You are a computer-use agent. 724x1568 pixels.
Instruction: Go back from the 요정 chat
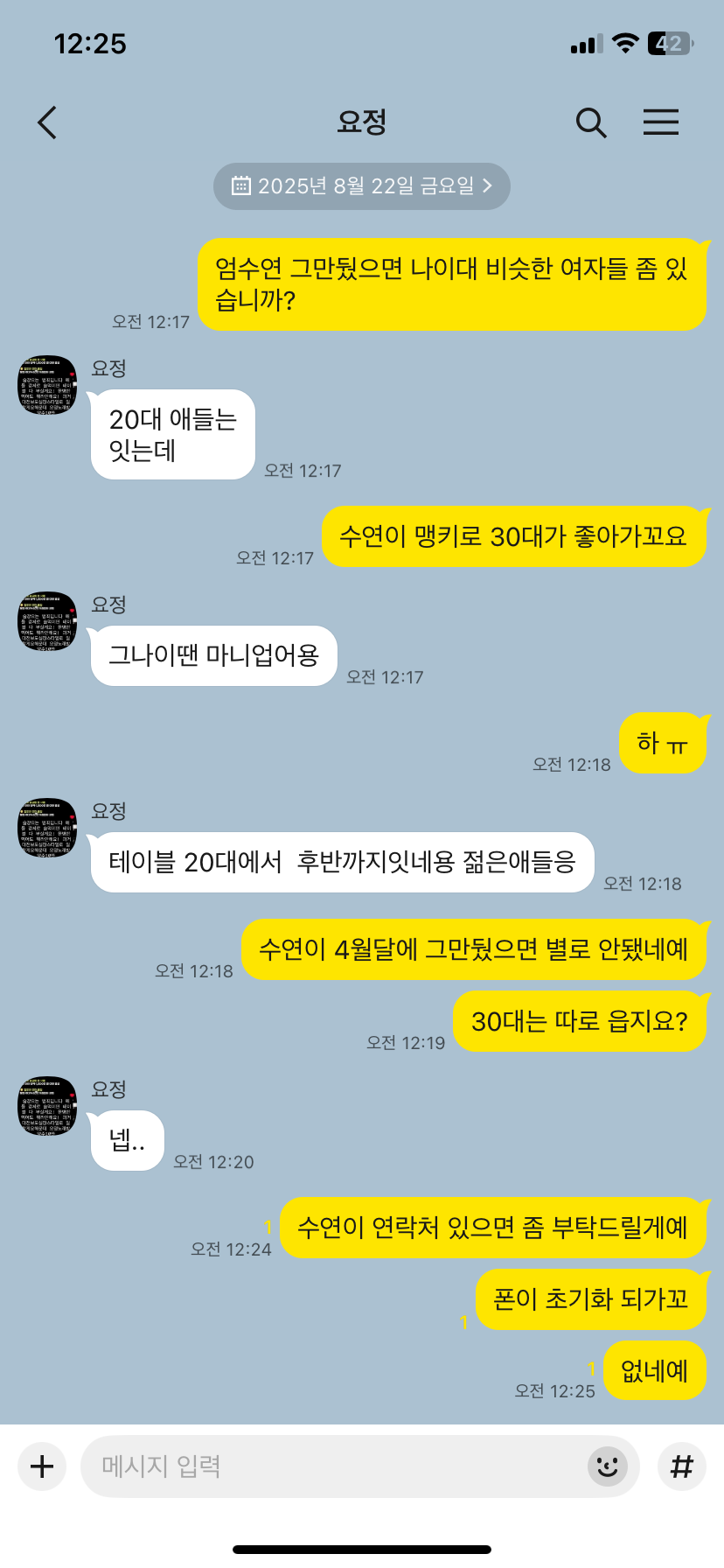coord(48,122)
